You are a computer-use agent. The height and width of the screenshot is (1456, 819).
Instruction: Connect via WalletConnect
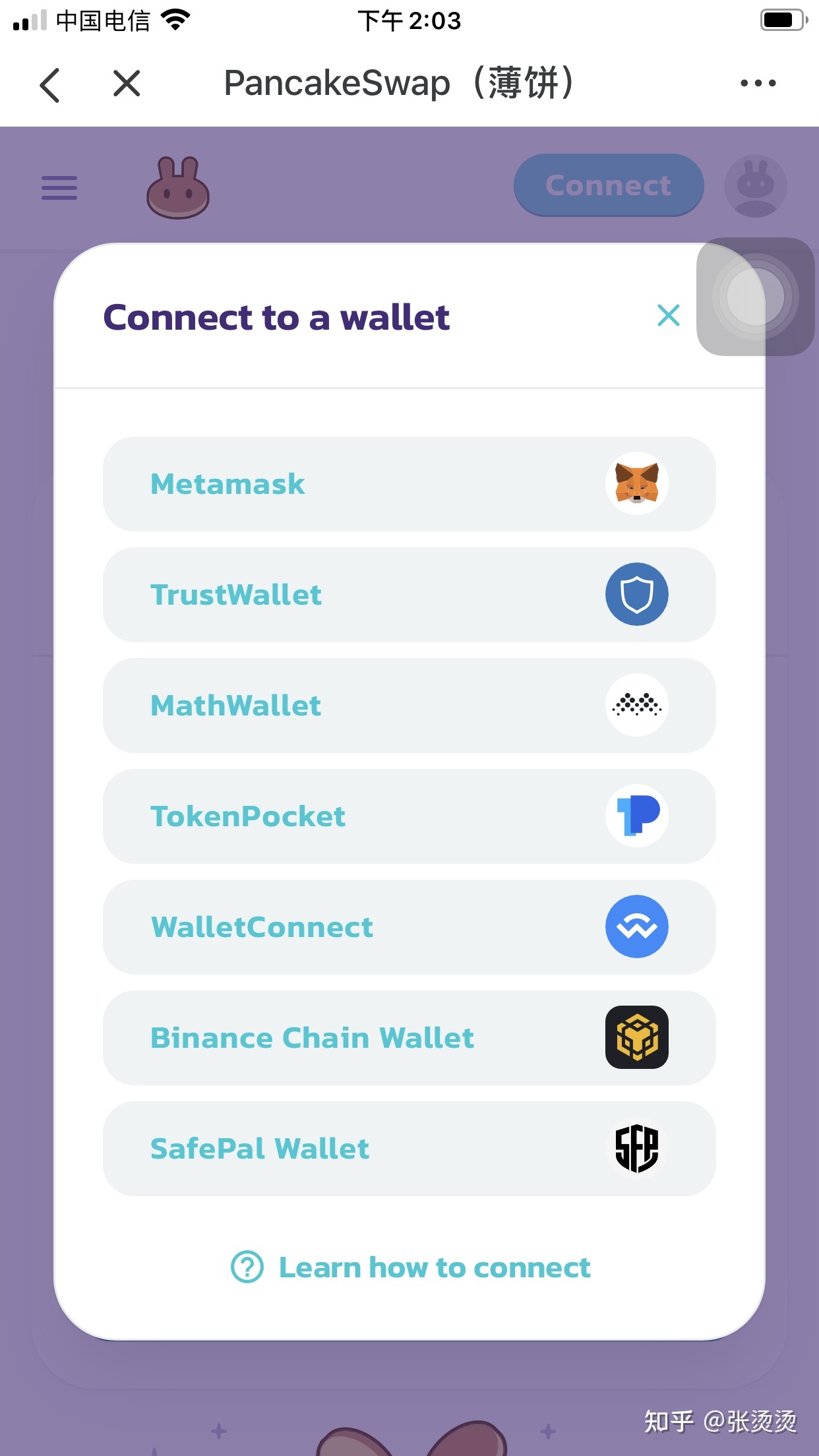(x=409, y=927)
